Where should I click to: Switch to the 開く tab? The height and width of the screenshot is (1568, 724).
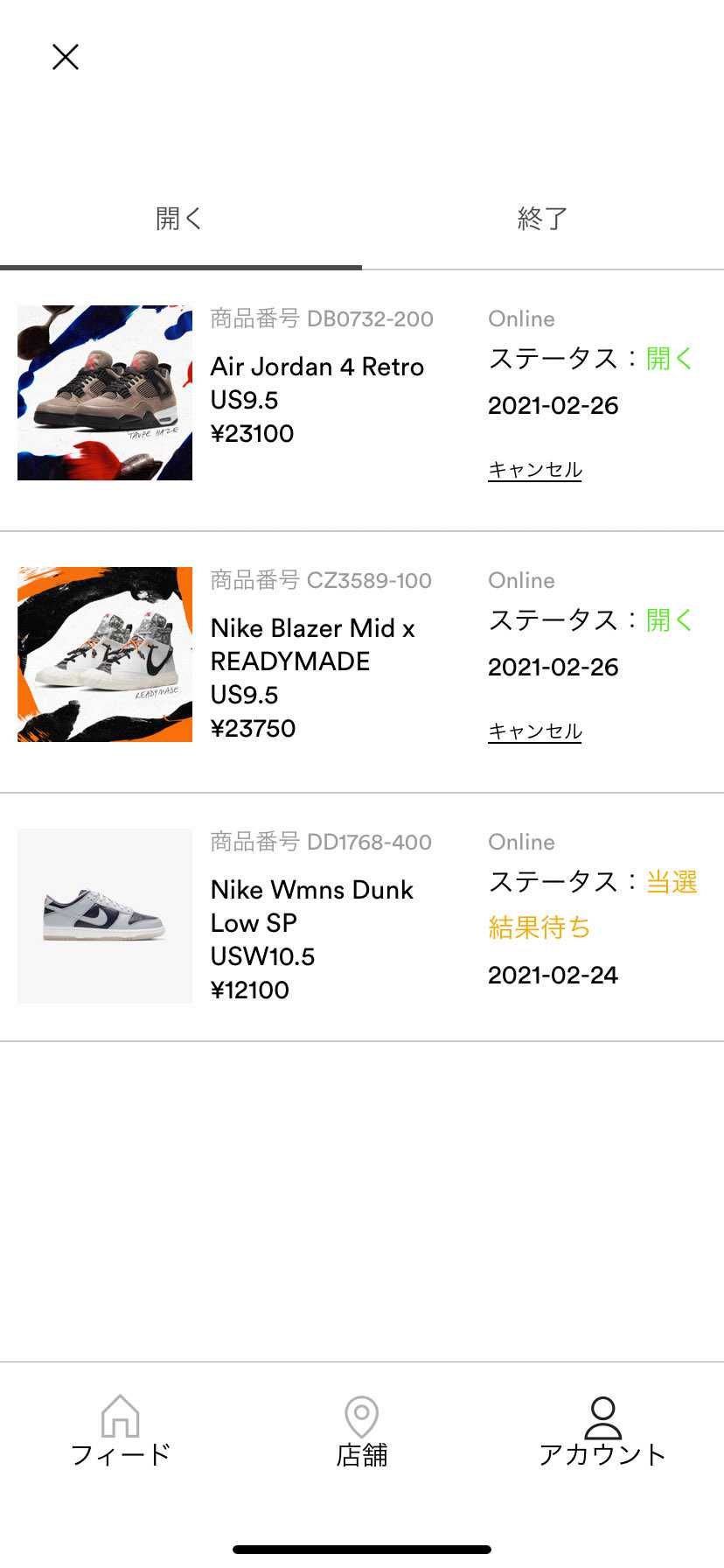tap(179, 219)
